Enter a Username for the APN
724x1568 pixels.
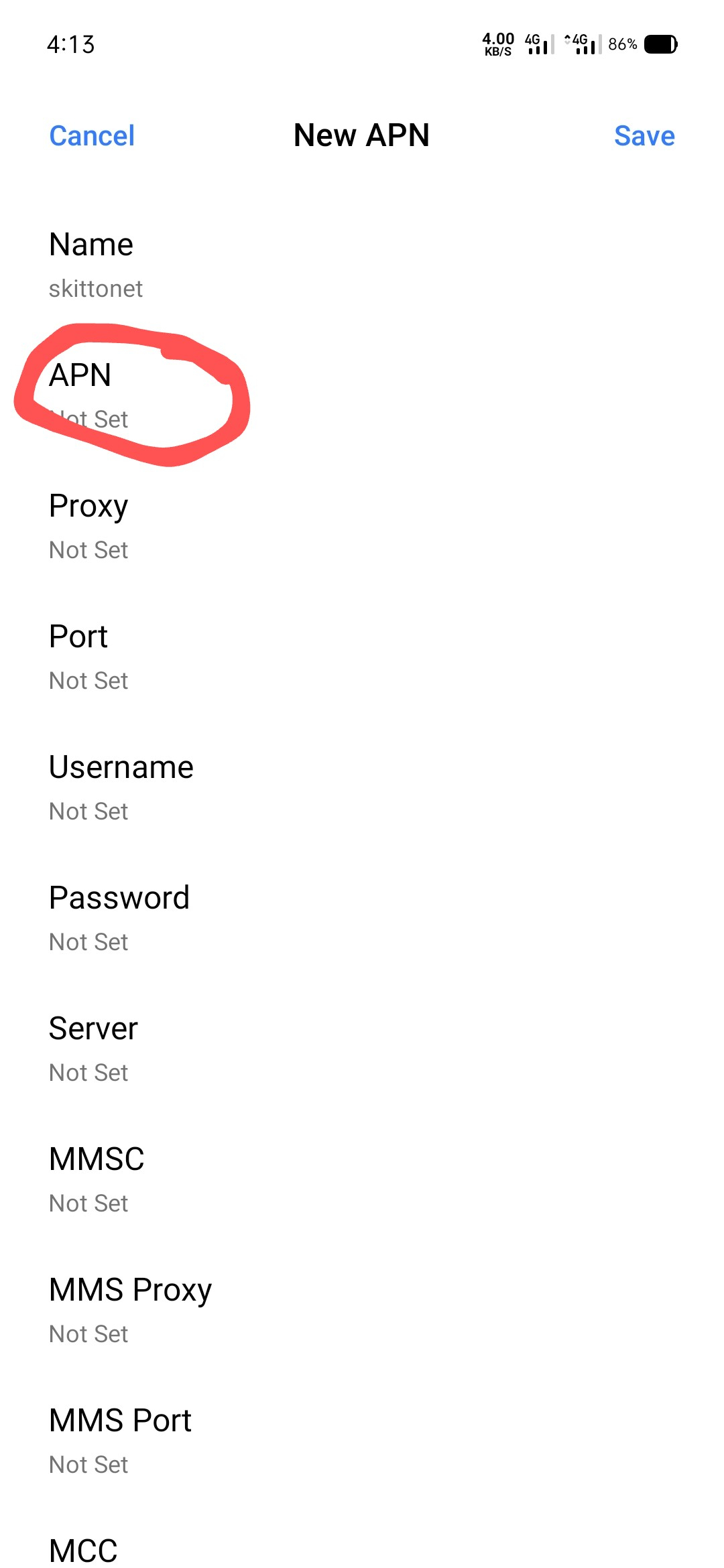pyautogui.click(x=362, y=787)
